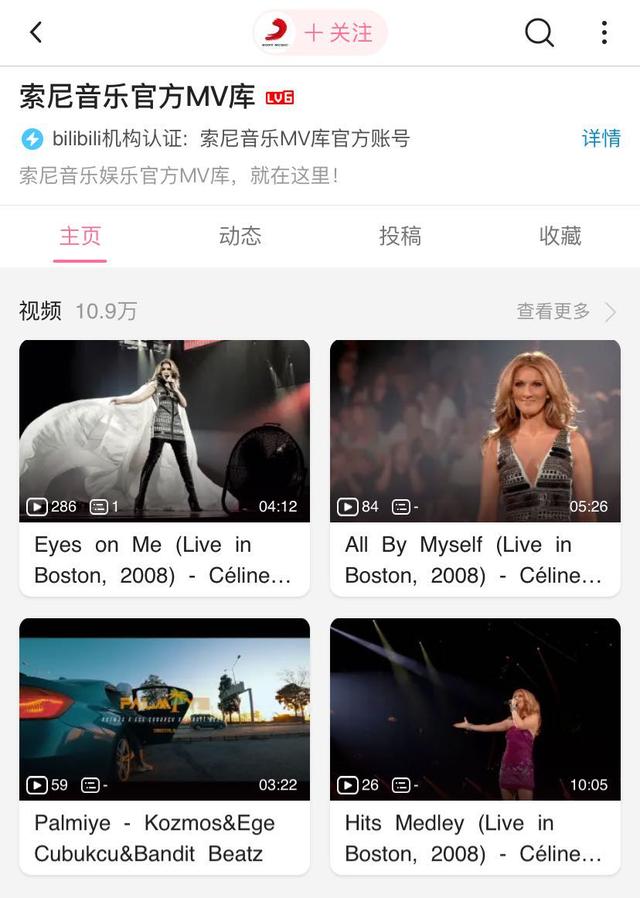Tap 查看更多 to see more videos
The width and height of the screenshot is (640, 898).
[565, 312]
